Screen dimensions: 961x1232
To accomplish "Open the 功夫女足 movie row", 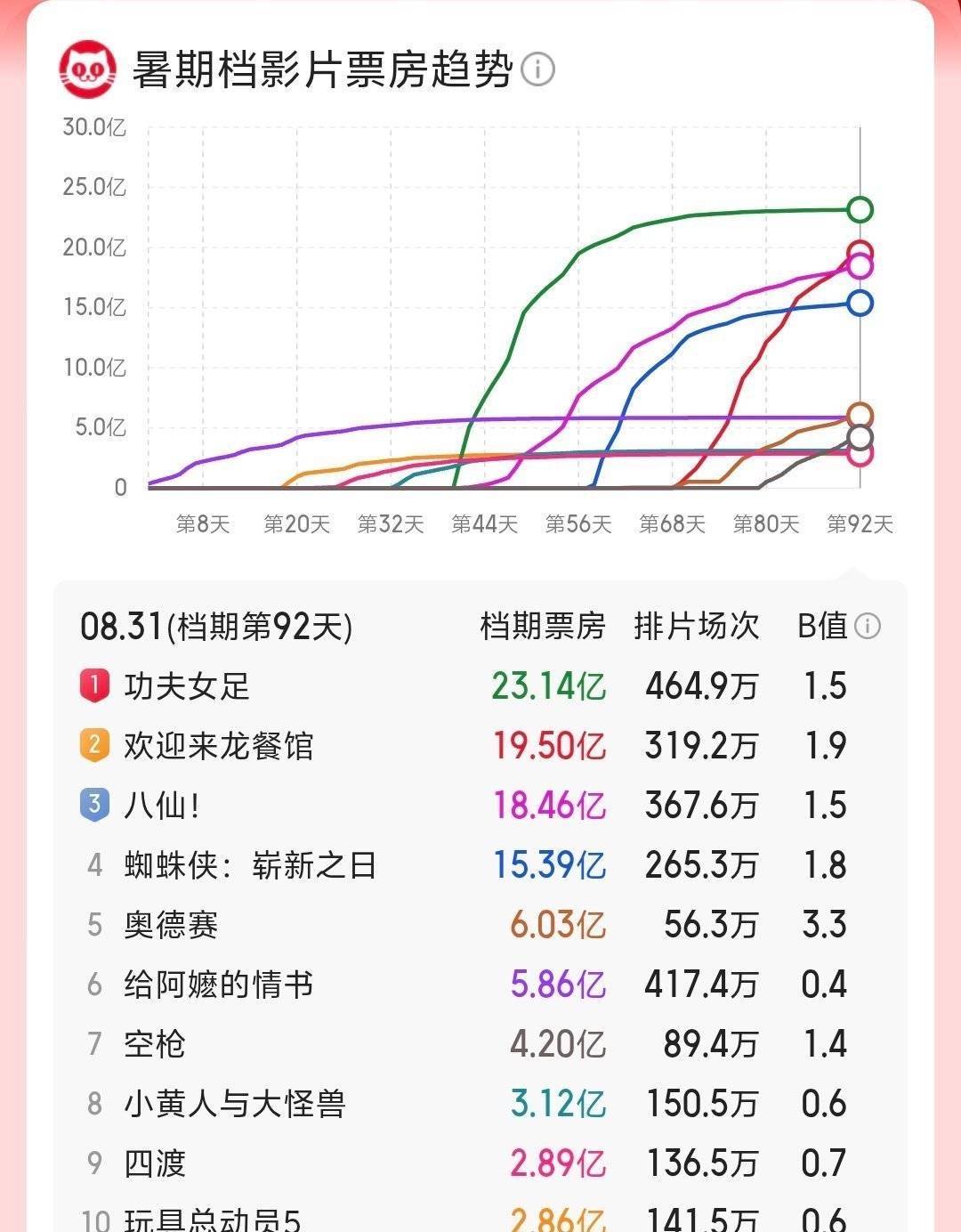I will (x=480, y=686).
